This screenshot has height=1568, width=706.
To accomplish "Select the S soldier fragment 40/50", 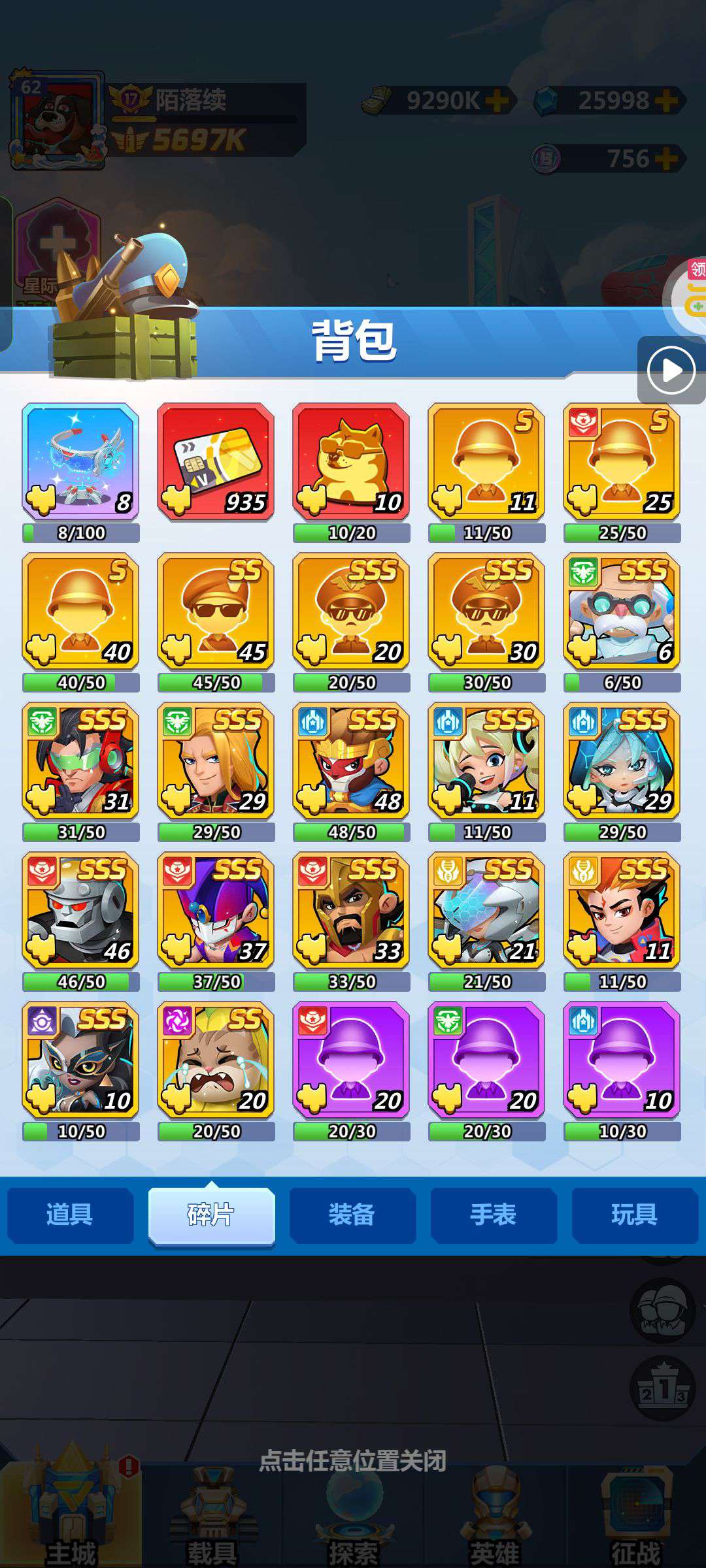I will 80,612.
